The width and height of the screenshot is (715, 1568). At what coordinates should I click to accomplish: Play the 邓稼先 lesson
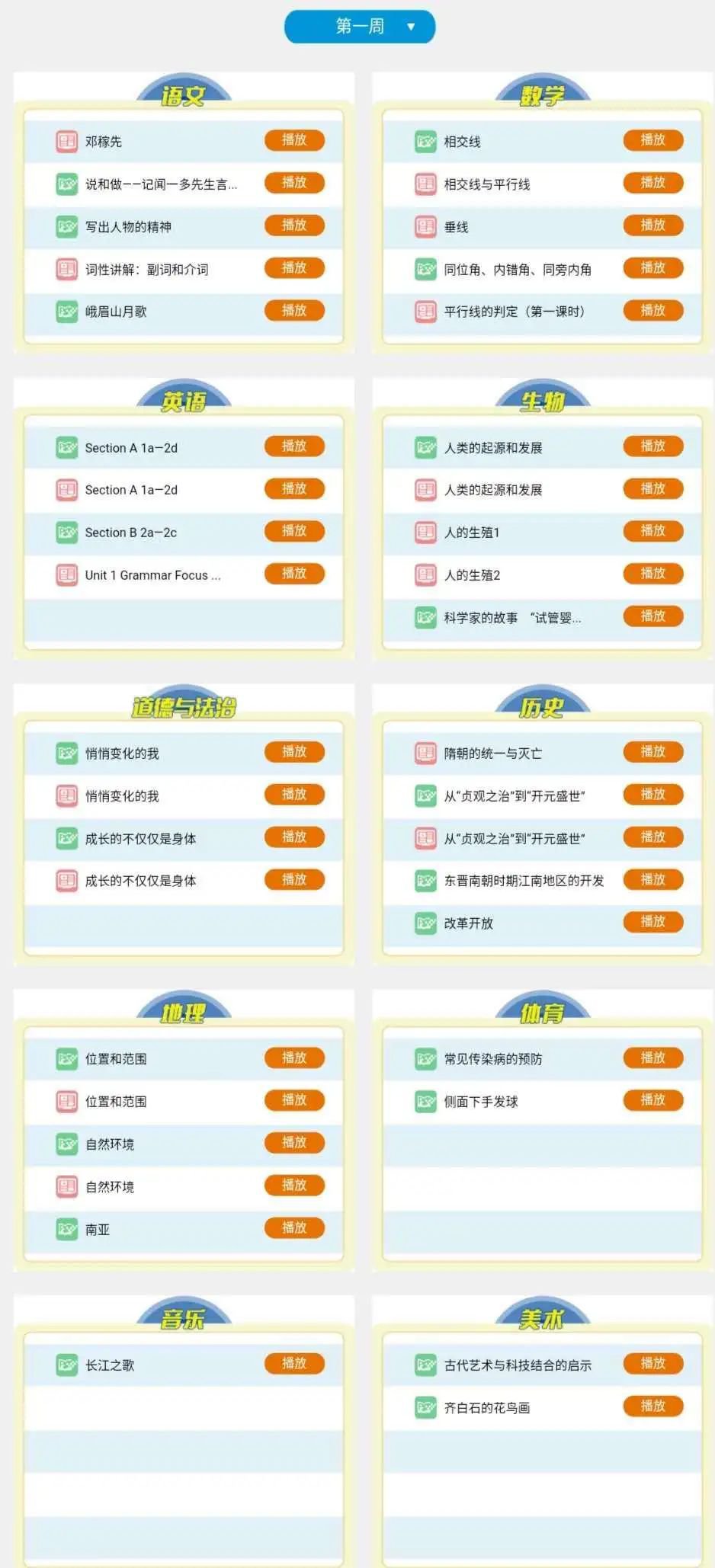294,140
